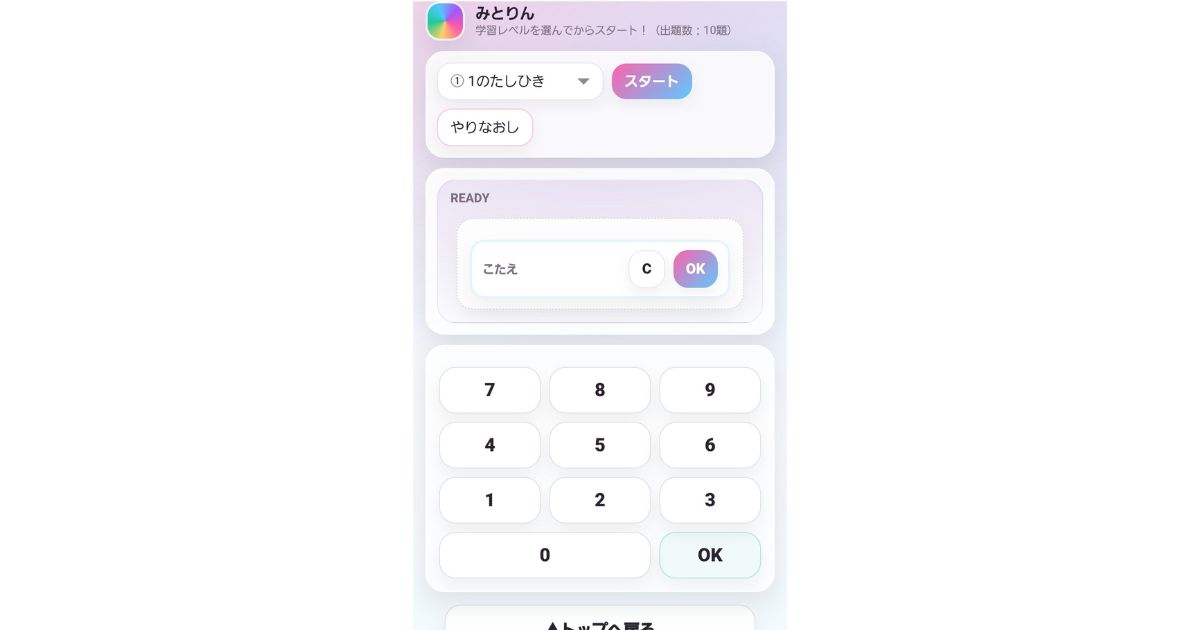The image size is (1200, 630).
Task: Enter digit 5 on keypad
Action: pos(599,445)
